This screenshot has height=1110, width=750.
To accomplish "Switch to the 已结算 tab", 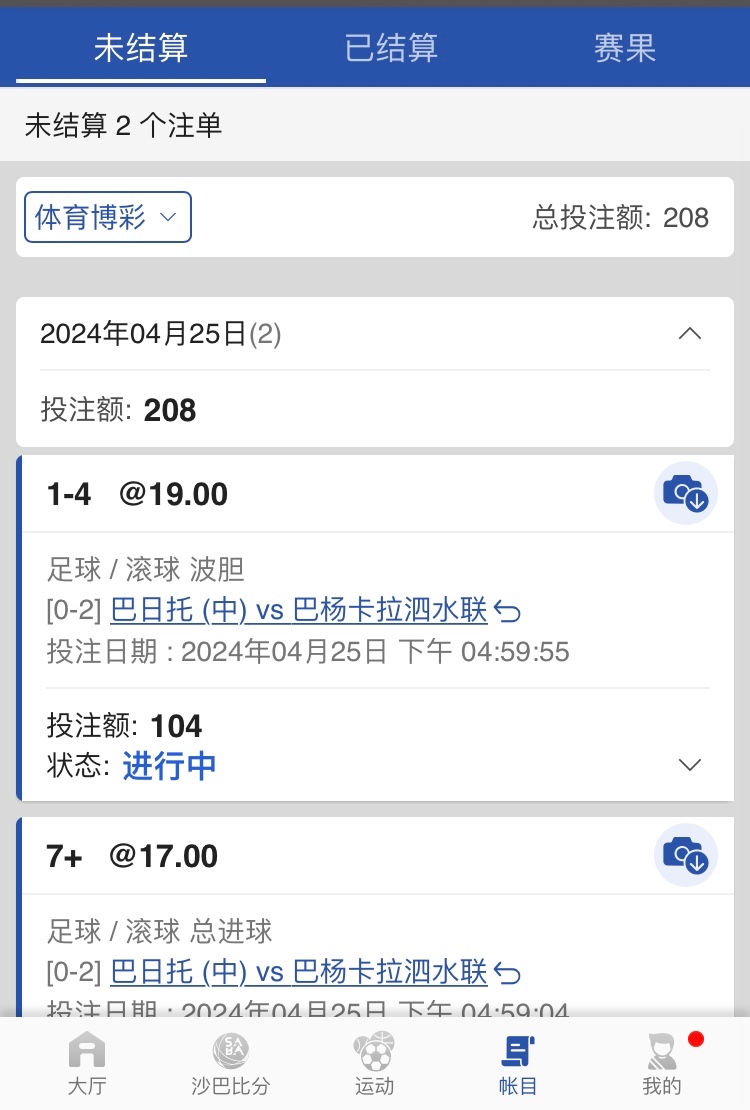I will (390, 46).
